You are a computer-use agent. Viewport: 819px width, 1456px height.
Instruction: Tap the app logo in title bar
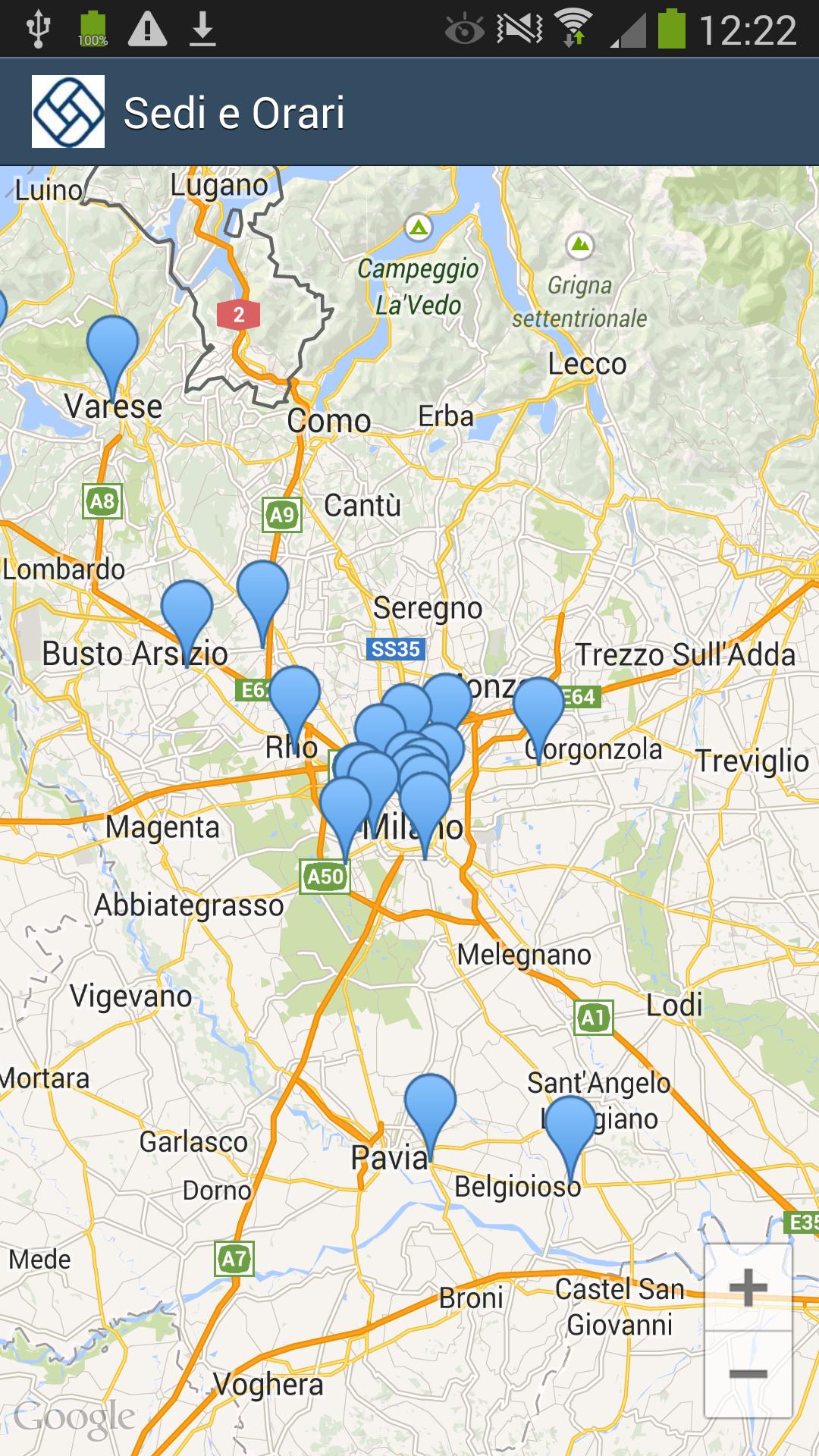pos(68,112)
